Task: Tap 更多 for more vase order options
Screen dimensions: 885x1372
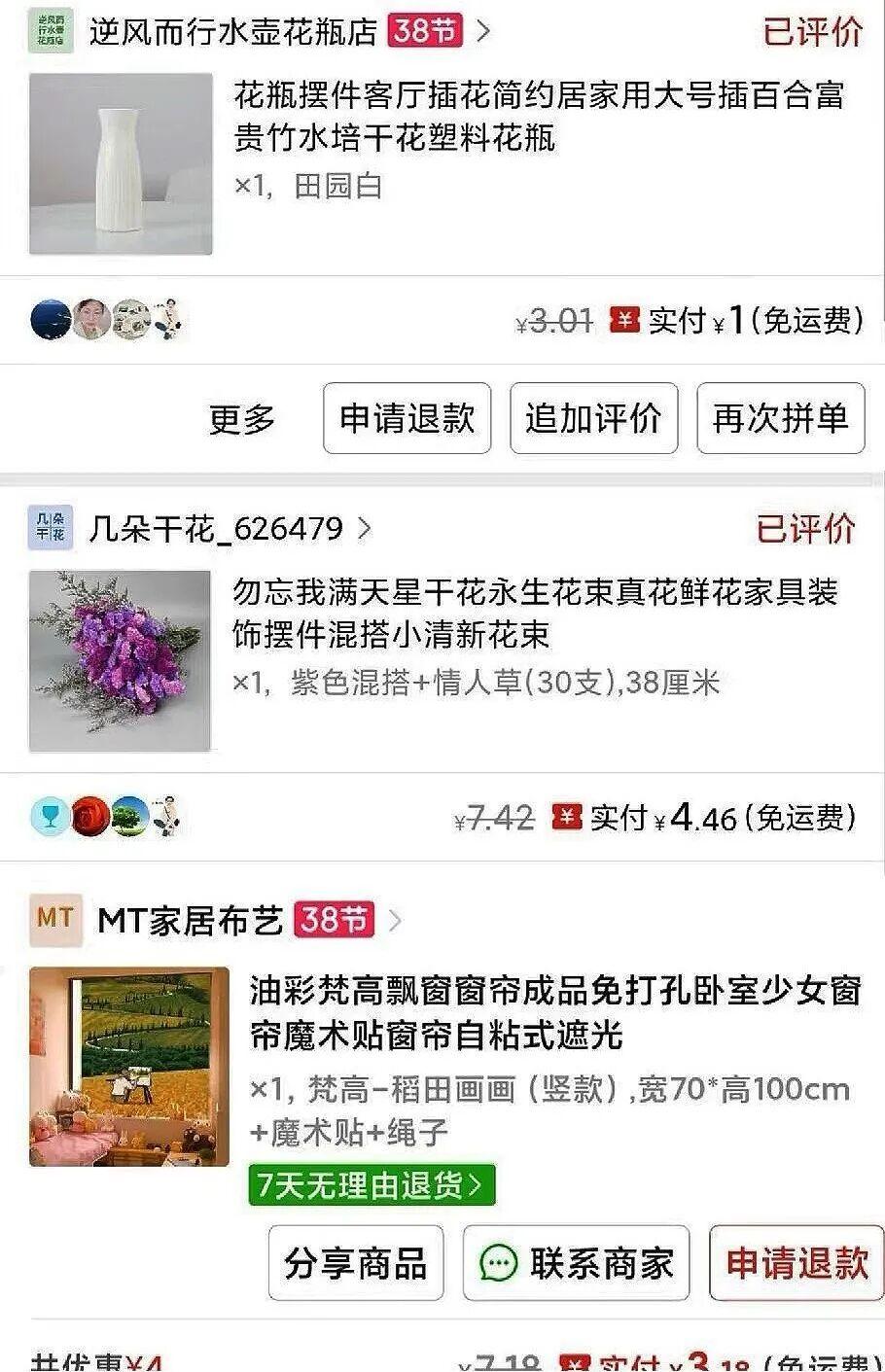Action: click(242, 419)
